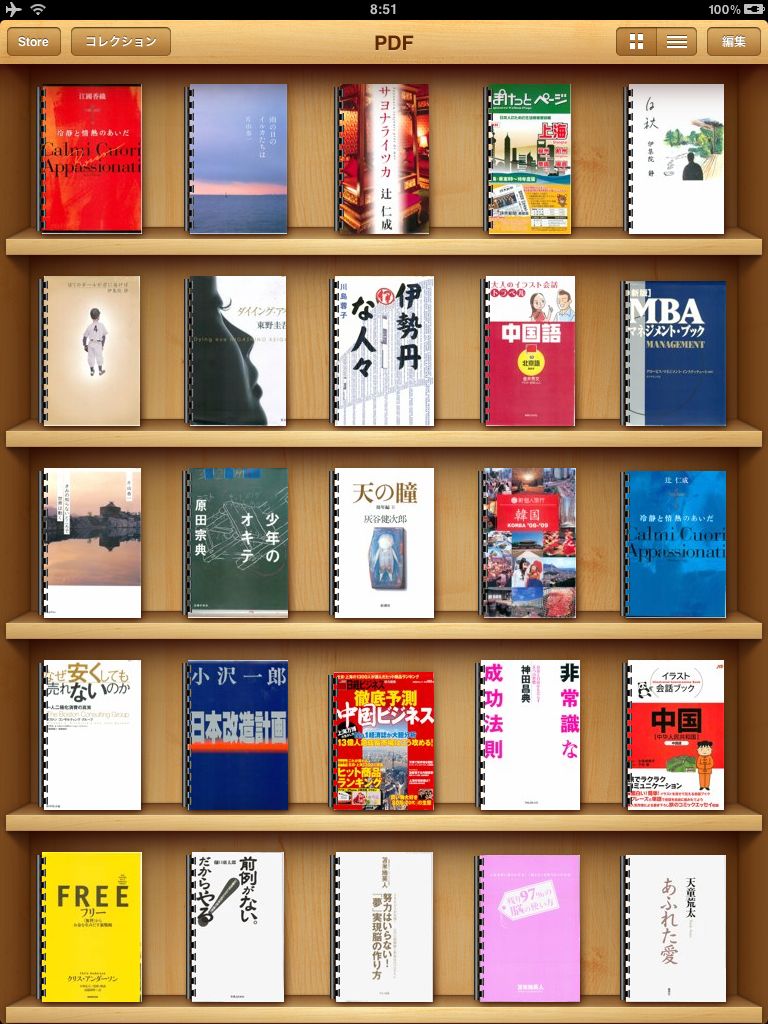This screenshot has height=1024, width=768.
Task: Tap the 編集 edit button
Action: (733, 42)
